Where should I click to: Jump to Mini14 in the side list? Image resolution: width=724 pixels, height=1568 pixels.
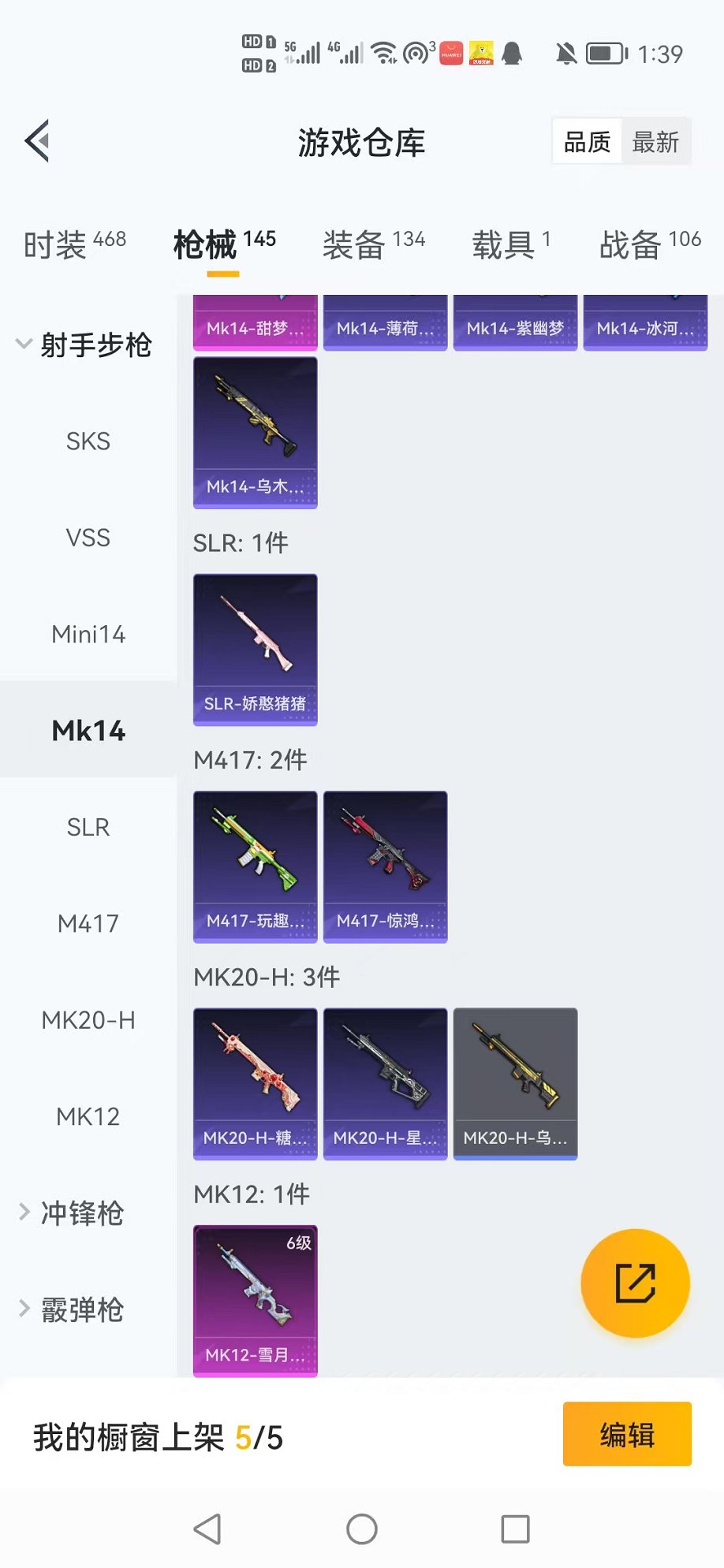(88, 634)
